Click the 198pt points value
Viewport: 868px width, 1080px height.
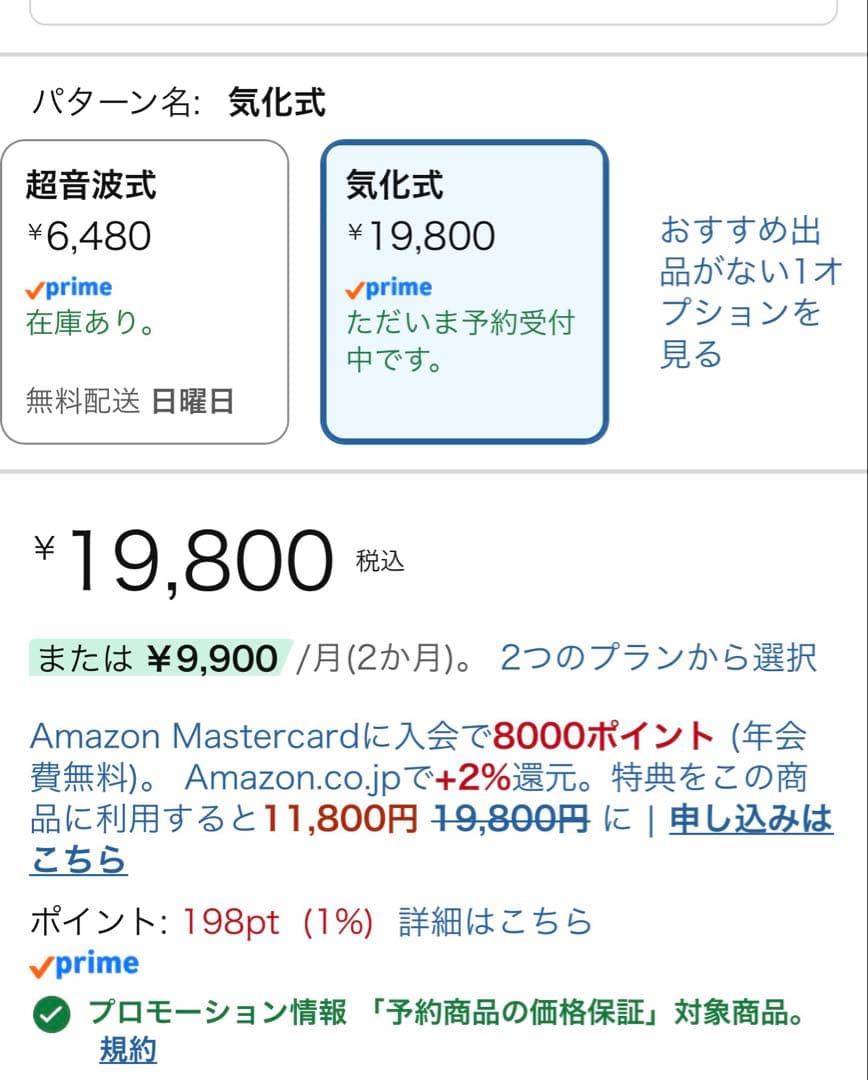click(232, 921)
